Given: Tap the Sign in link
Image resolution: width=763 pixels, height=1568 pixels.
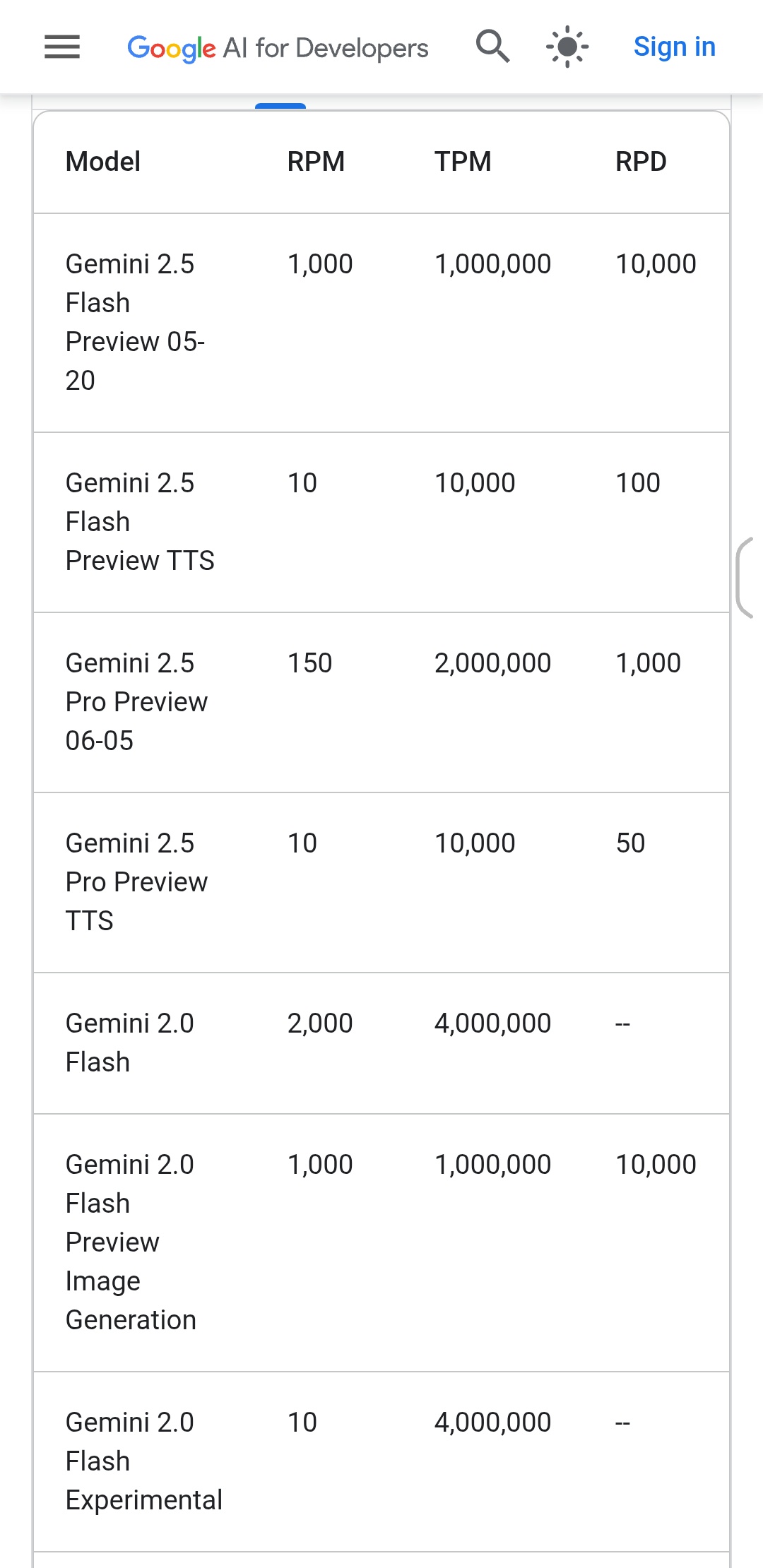Looking at the screenshot, I should pyautogui.click(x=674, y=47).
